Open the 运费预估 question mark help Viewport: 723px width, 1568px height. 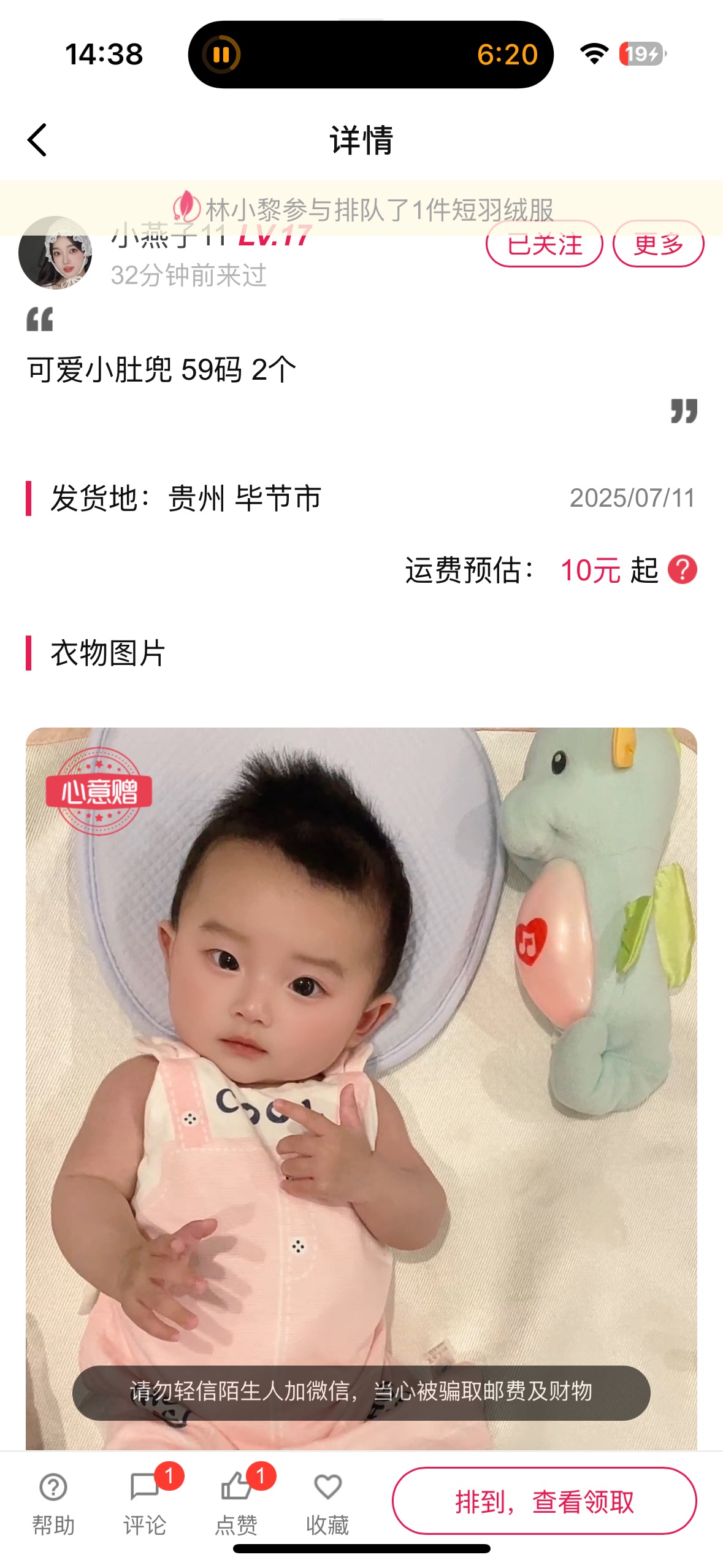tap(682, 569)
